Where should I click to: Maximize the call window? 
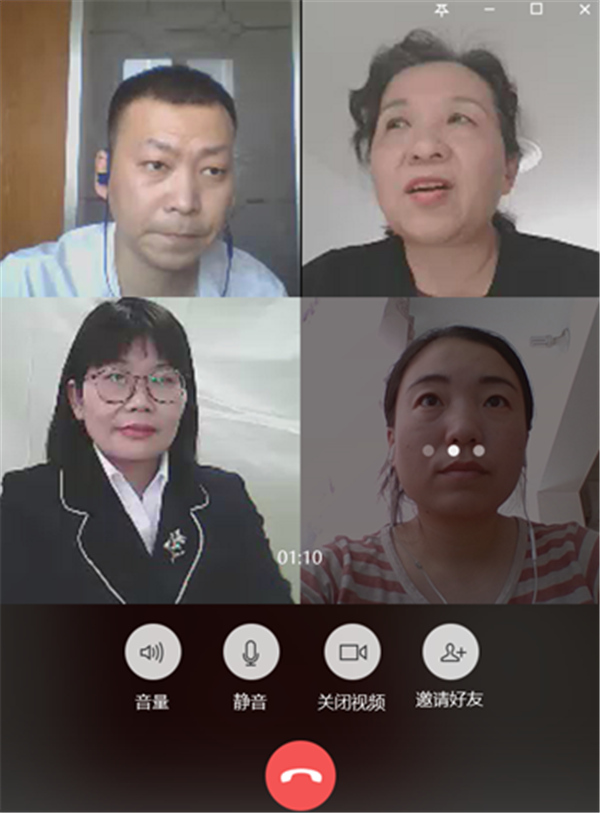click(536, 9)
